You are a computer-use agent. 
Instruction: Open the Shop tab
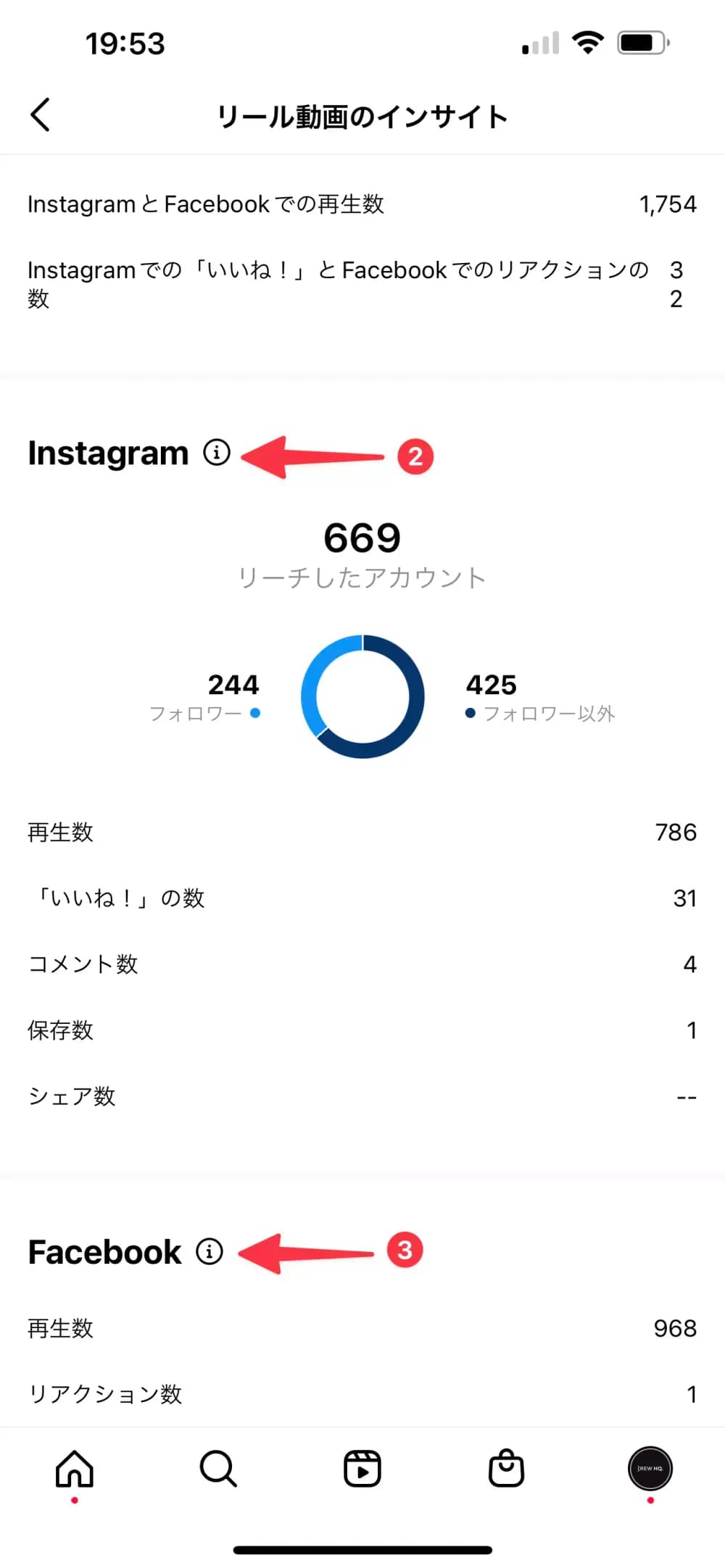coord(506,1469)
